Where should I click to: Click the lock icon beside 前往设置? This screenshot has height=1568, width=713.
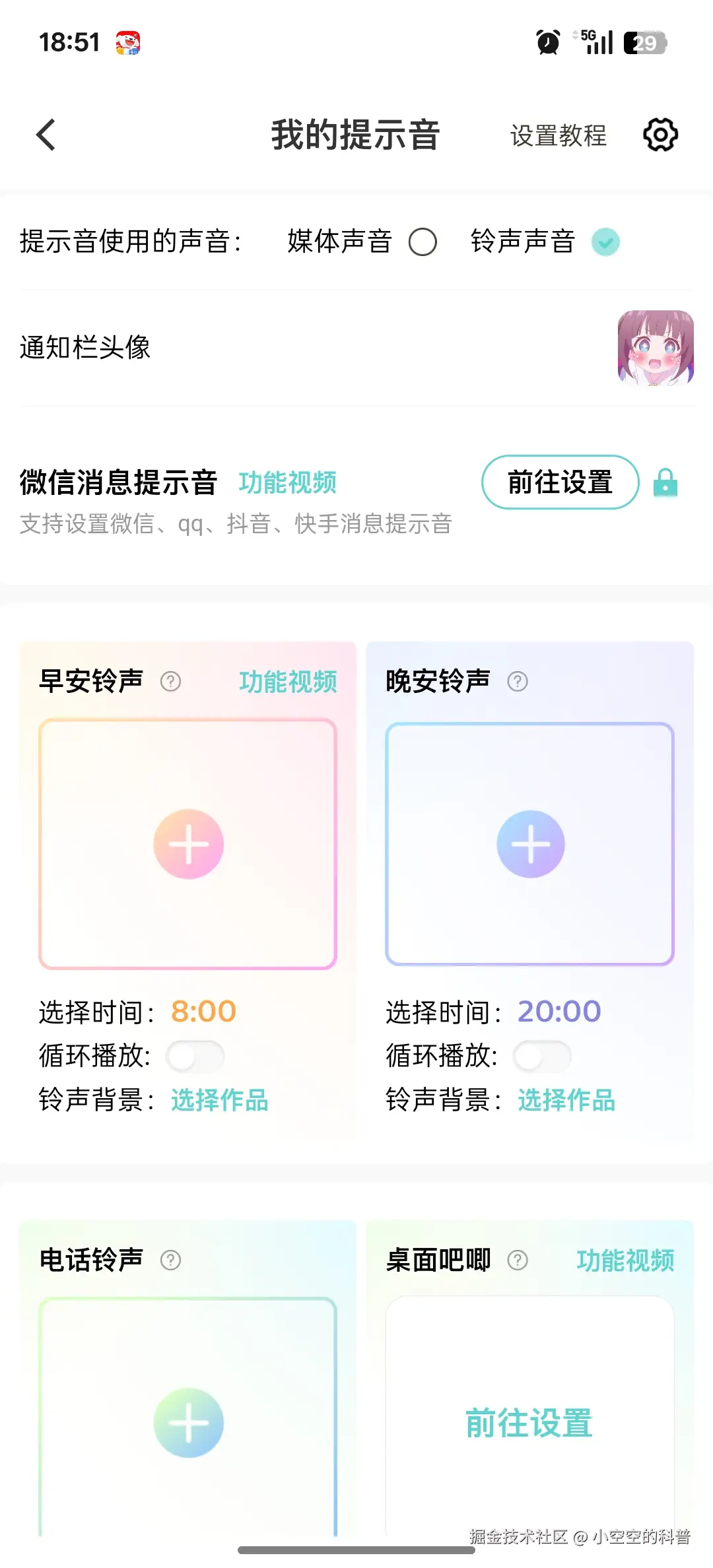pyautogui.click(x=666, y=484)
